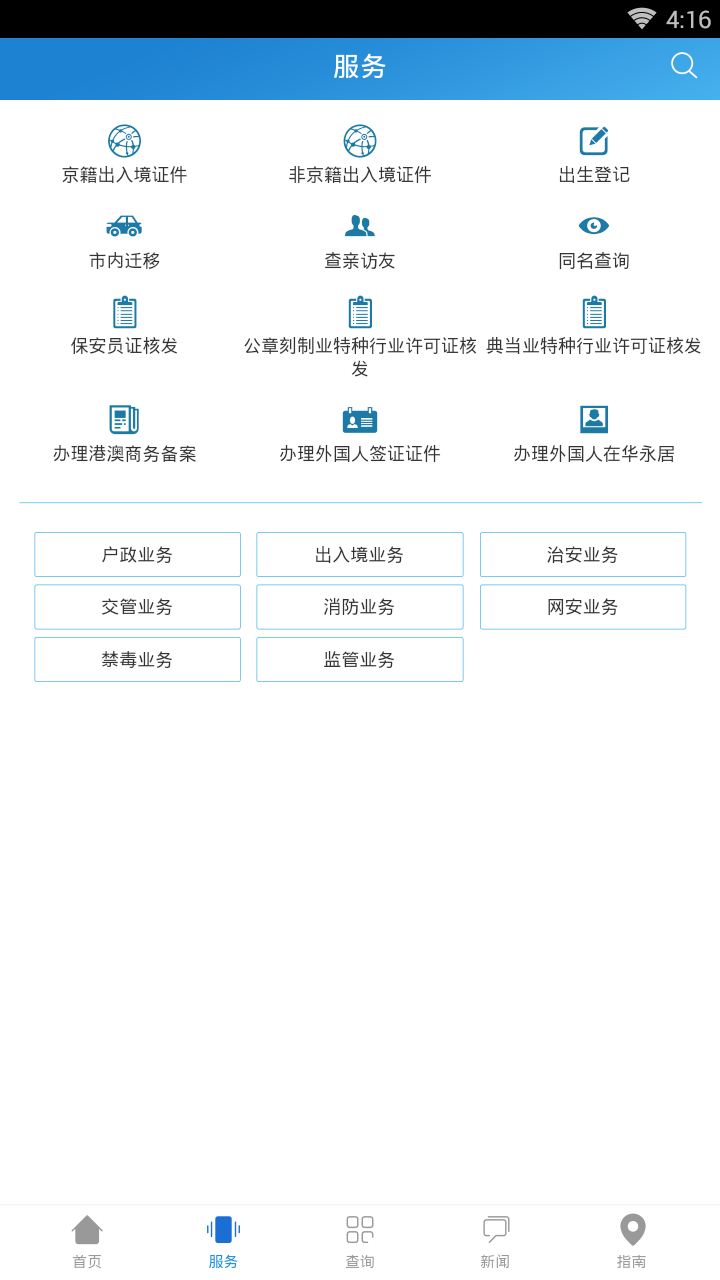Screen dimensions: 720x1280
Task: Open 同名查询 service
Action: (594, 241)
